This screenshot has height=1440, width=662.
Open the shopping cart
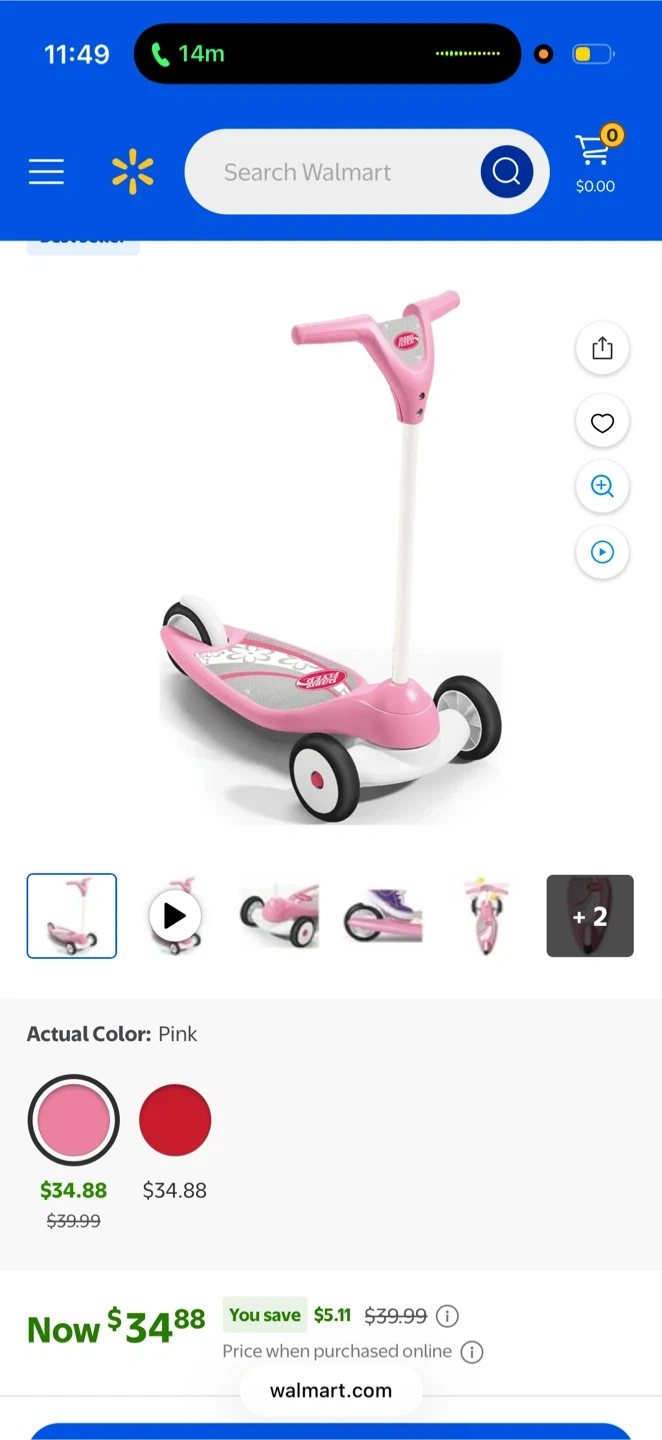[595, 163]
